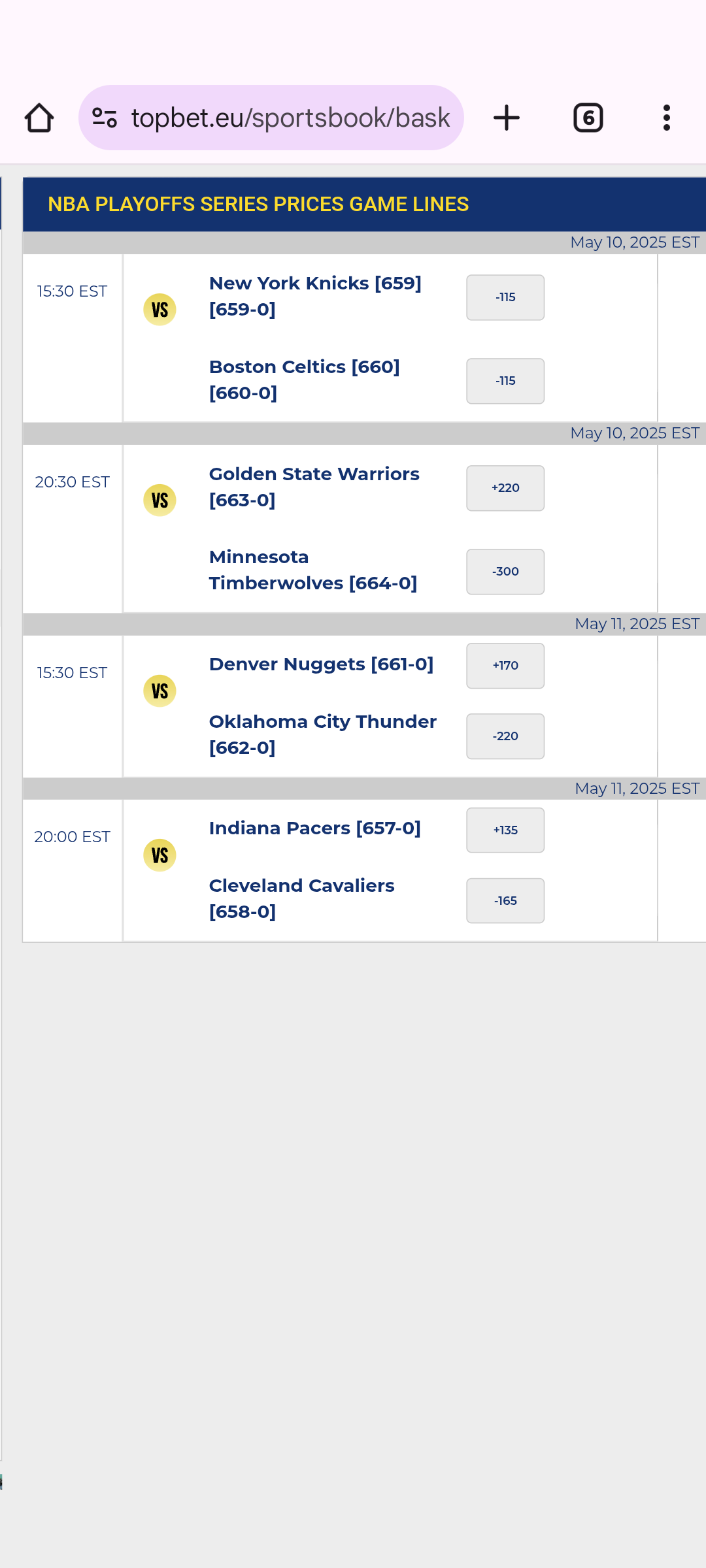Select New York Knicks -115 odds
Image resolution: width=706 pixels, height=1568 pixels.
505,297
